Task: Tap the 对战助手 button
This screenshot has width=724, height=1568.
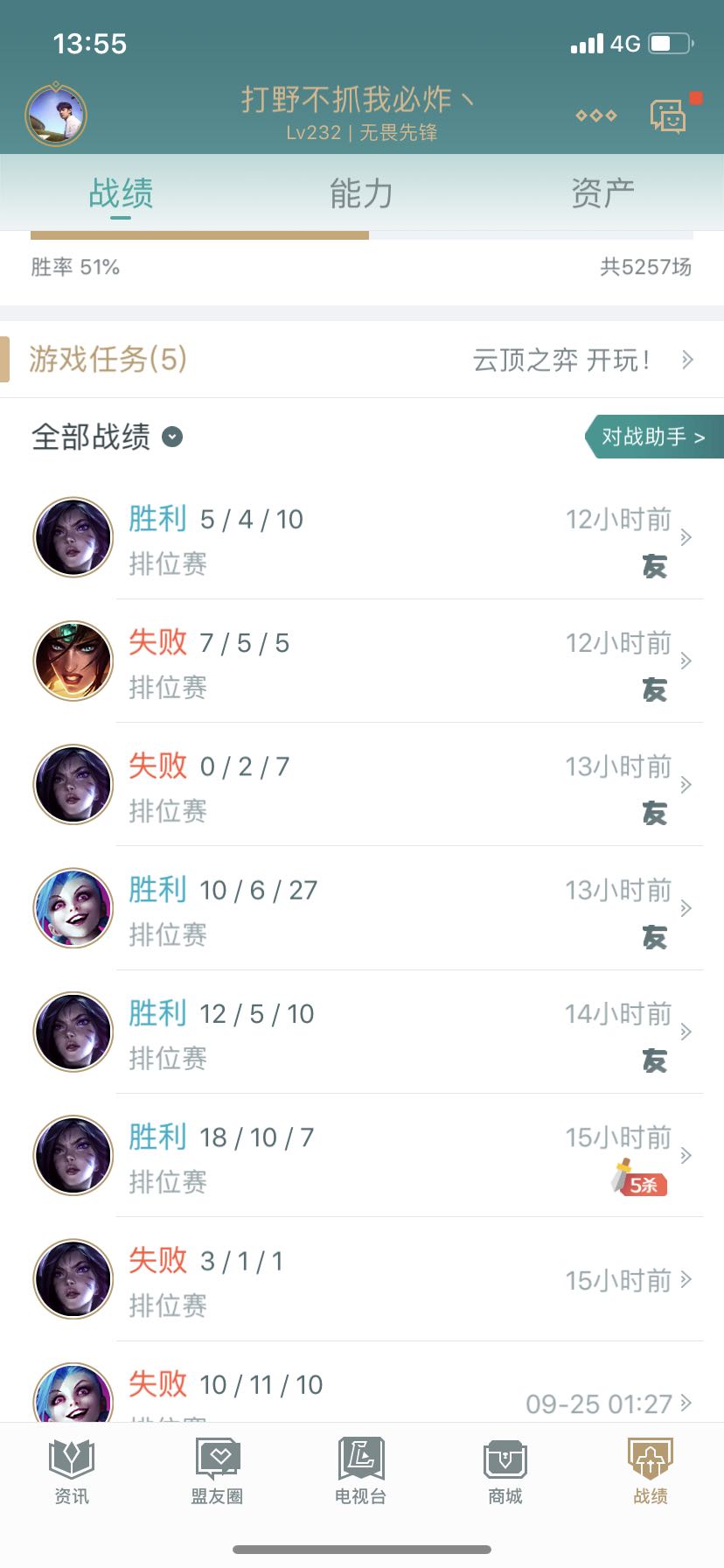Action: 652,437
